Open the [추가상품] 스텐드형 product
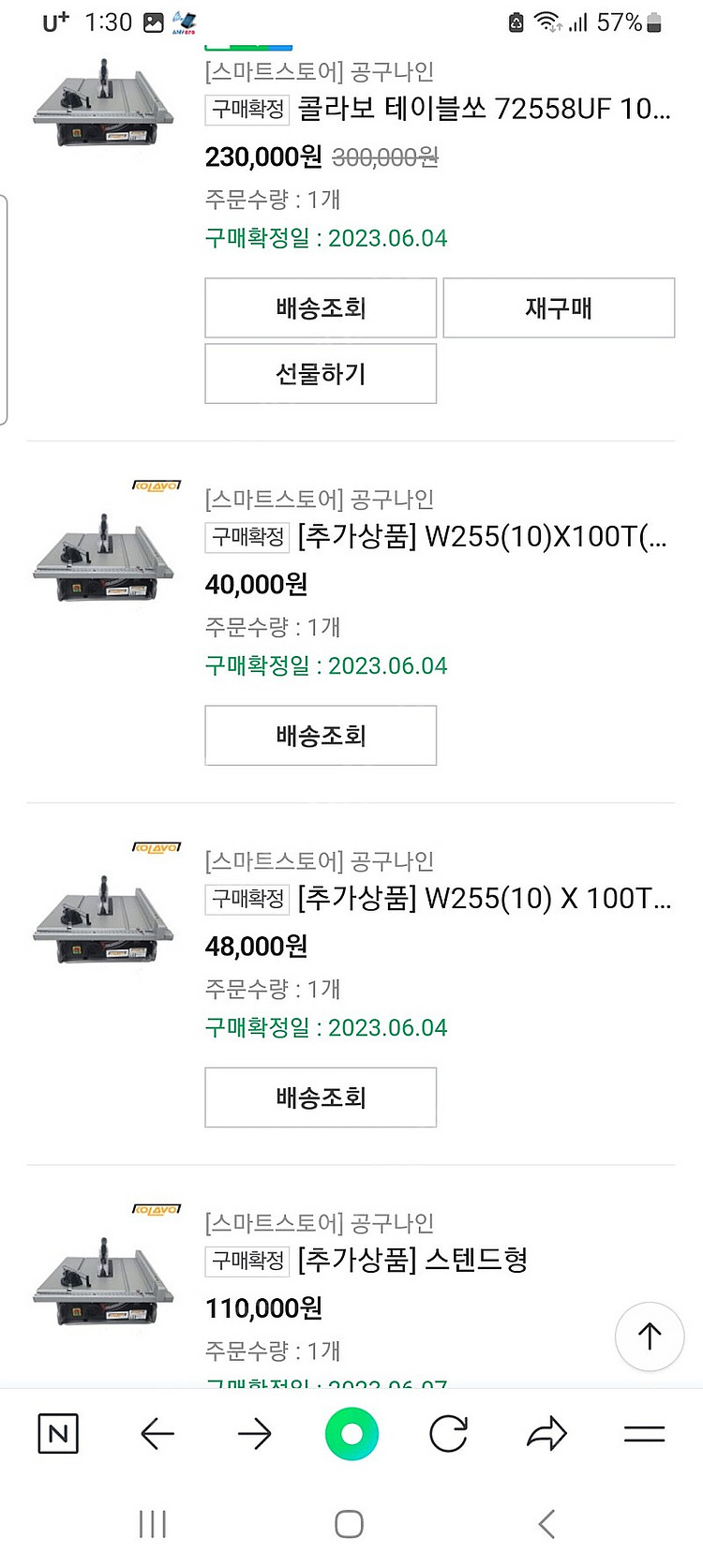703x1568 pixels. click(x=412, y=1261)
